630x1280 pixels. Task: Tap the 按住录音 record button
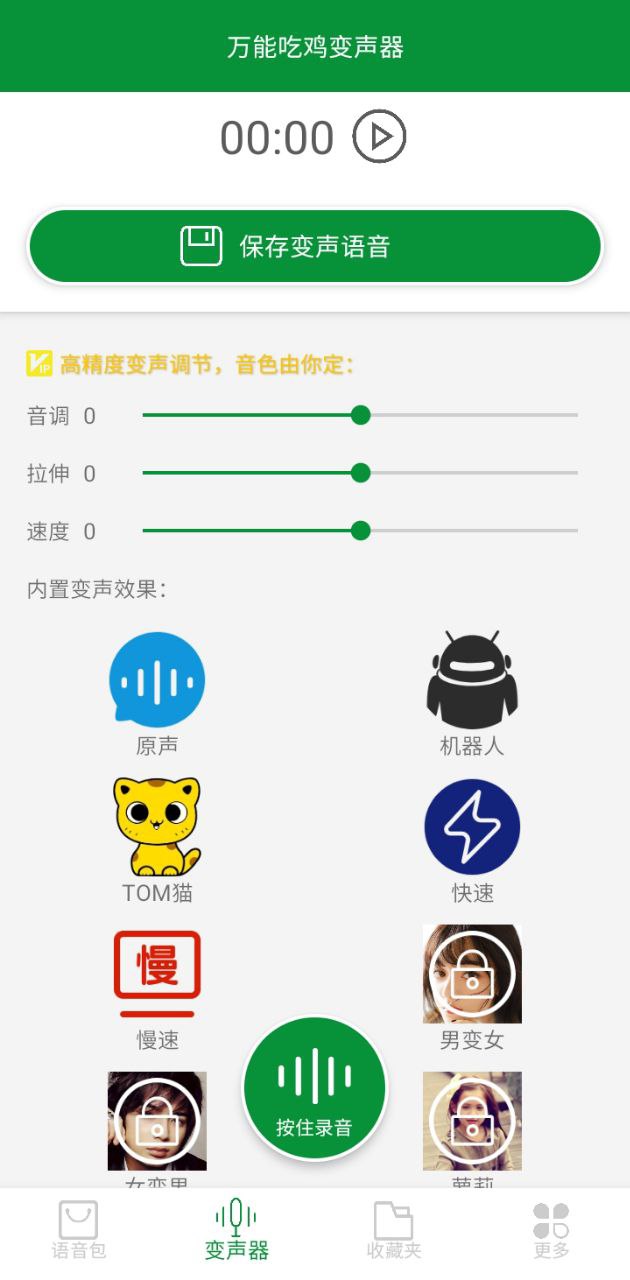point(315,1088)
